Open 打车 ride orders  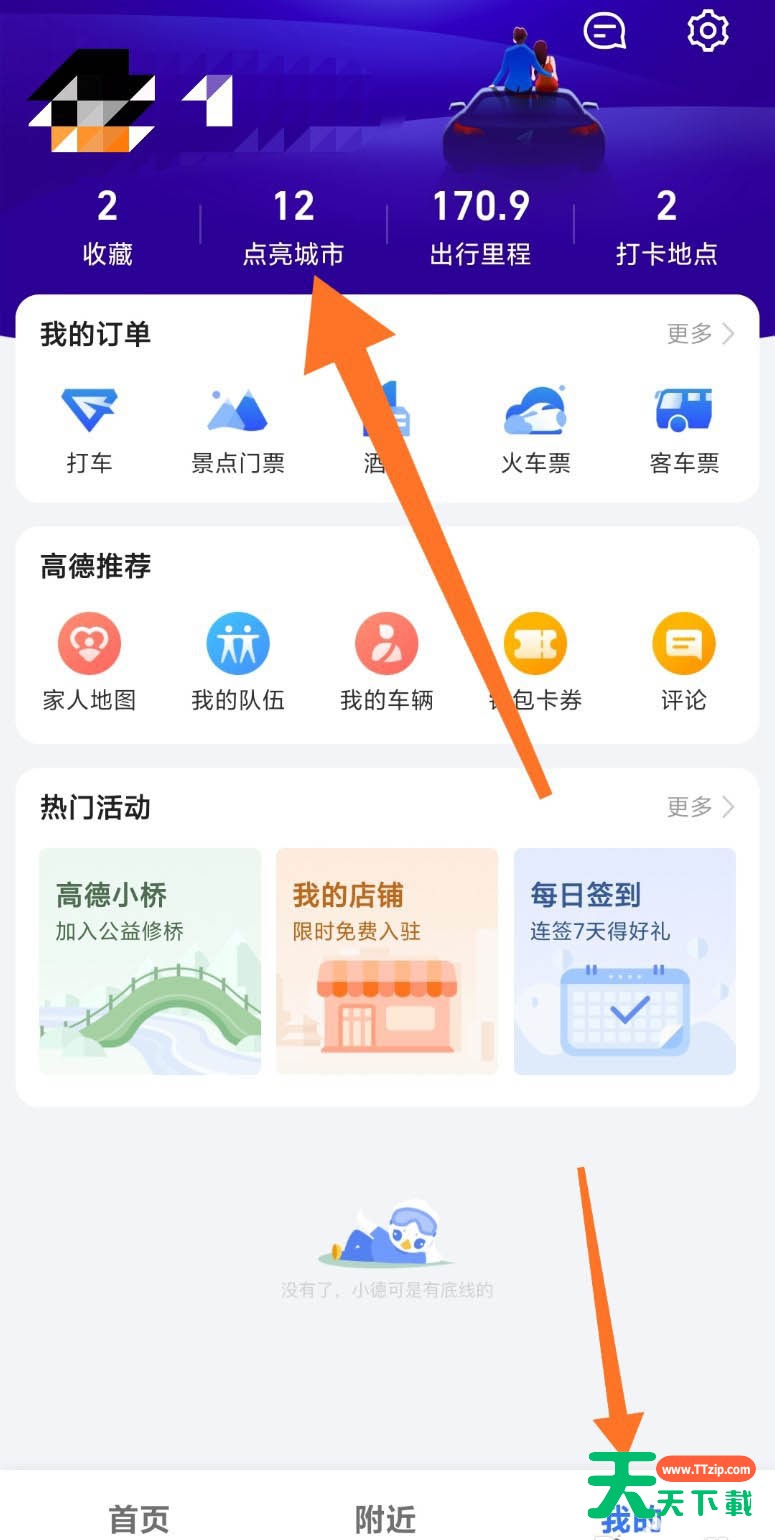(89, 430)
